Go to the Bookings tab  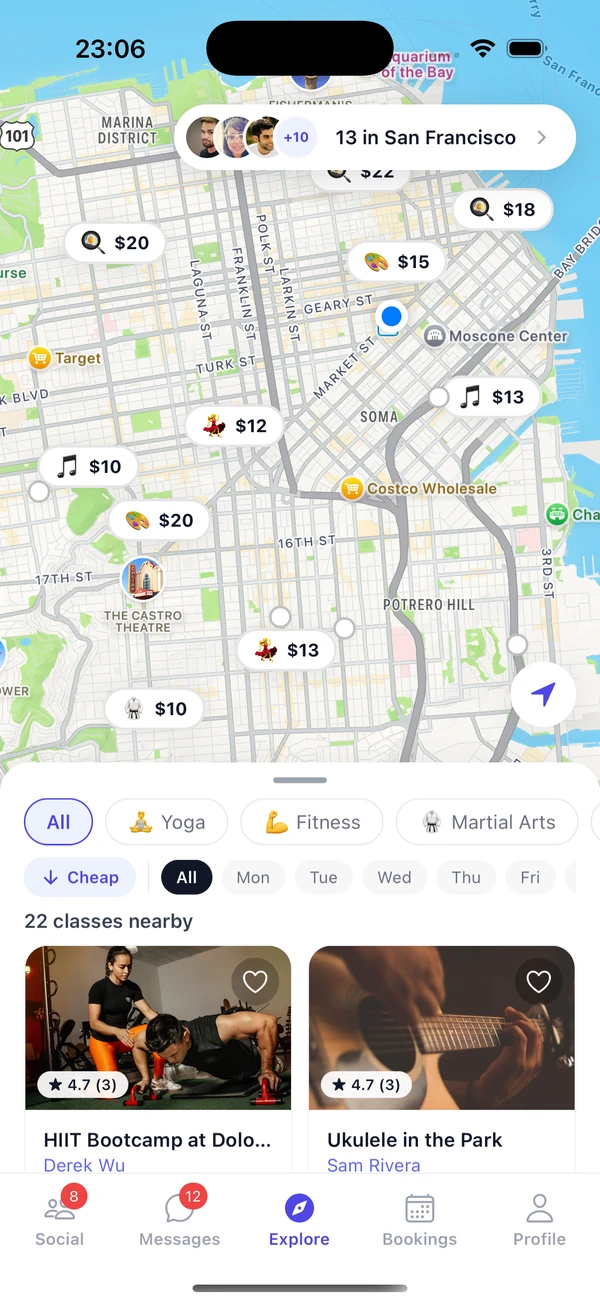pos(420,1220)
